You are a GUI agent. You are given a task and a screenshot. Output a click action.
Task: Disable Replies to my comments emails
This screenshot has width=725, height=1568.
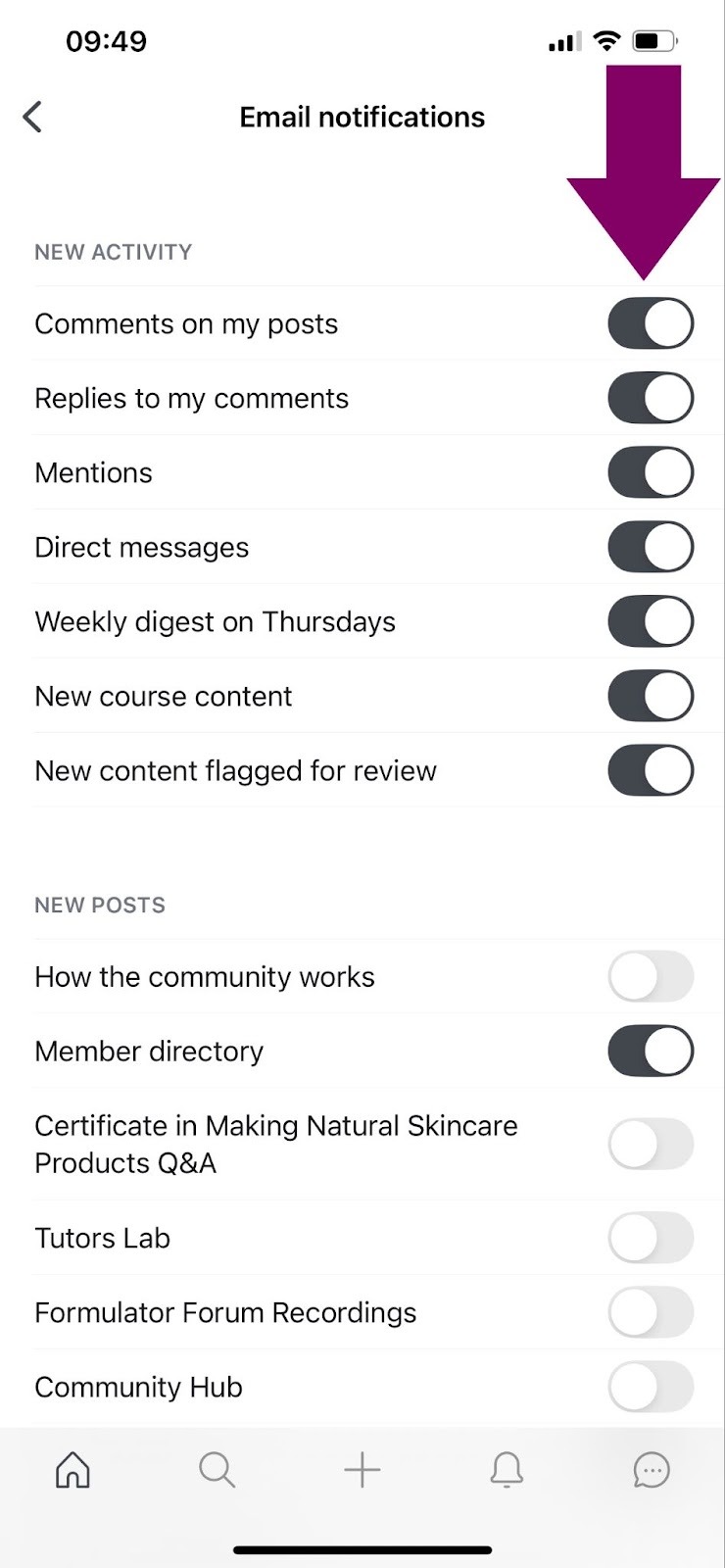click(651, 398)
